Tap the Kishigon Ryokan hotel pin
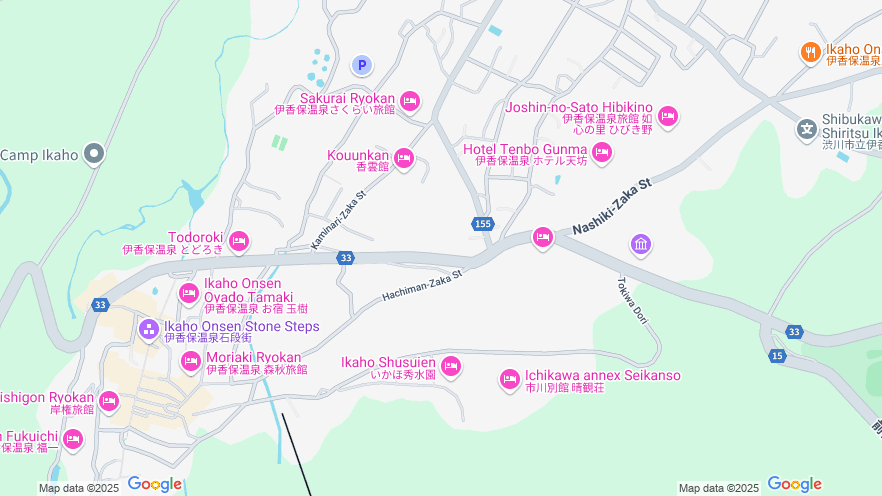This screenshot has width=882, height=496. tap(109, 401)
